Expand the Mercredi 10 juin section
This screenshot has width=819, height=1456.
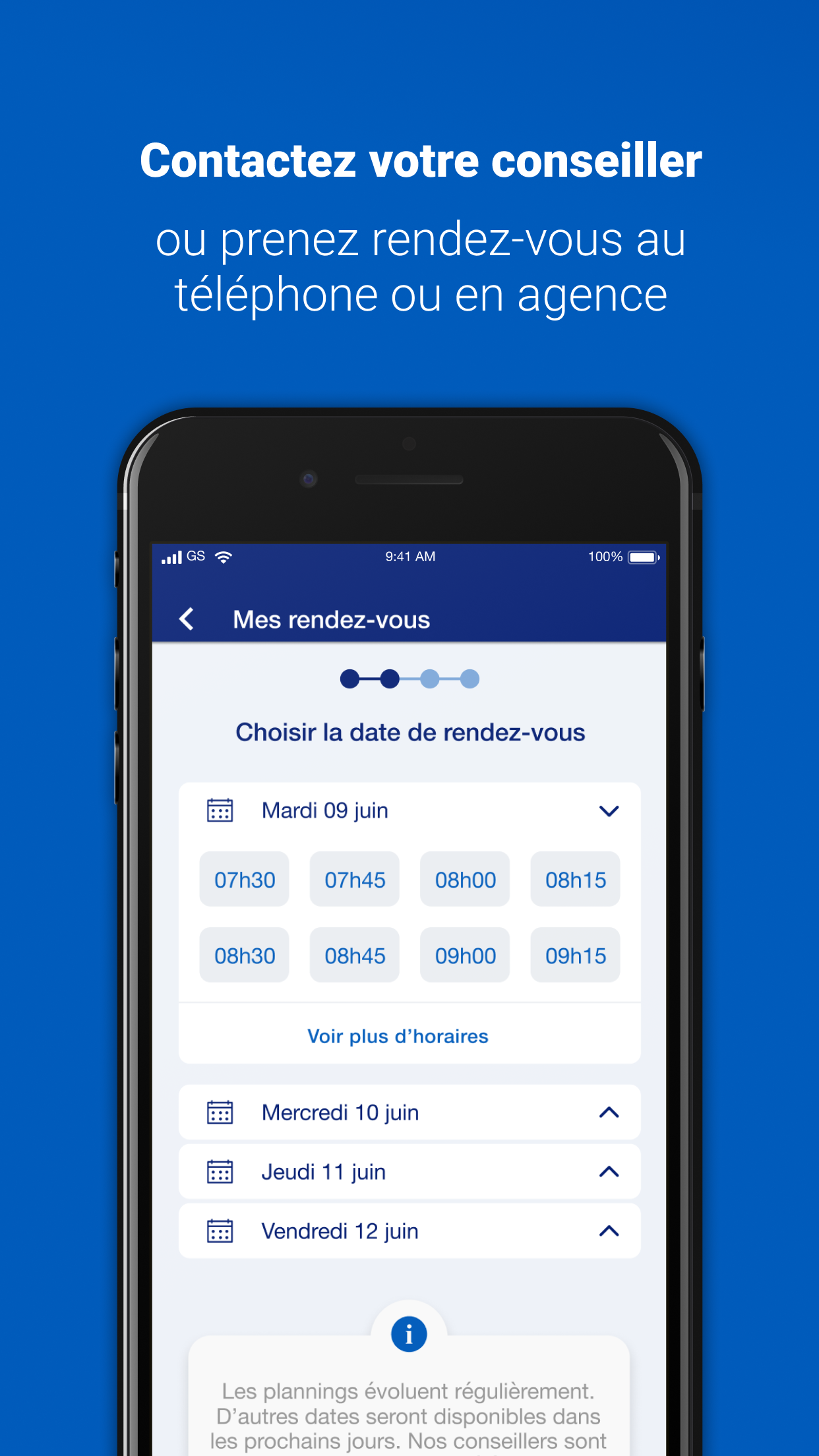point(610,1111)
